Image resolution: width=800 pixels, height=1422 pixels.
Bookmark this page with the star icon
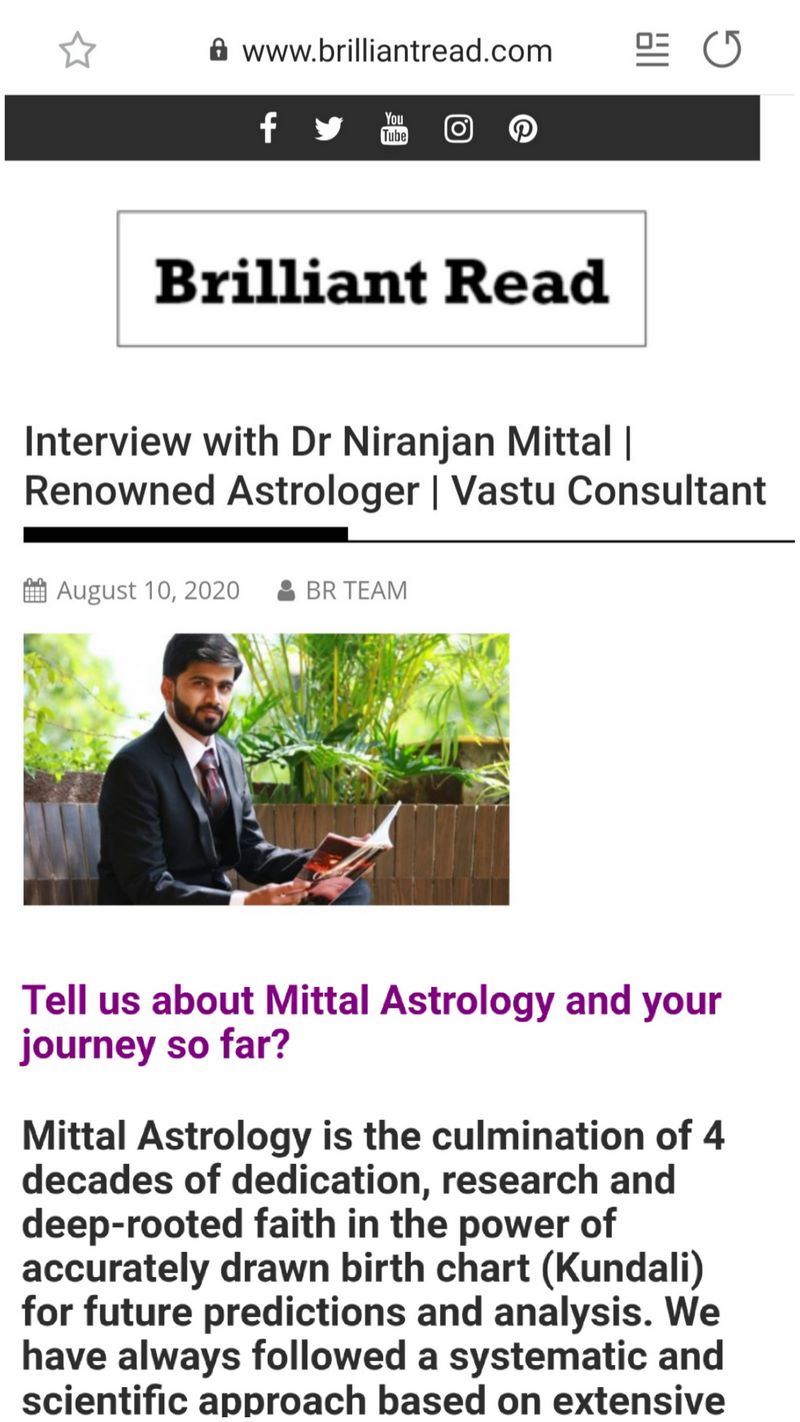tap(77, 50)
